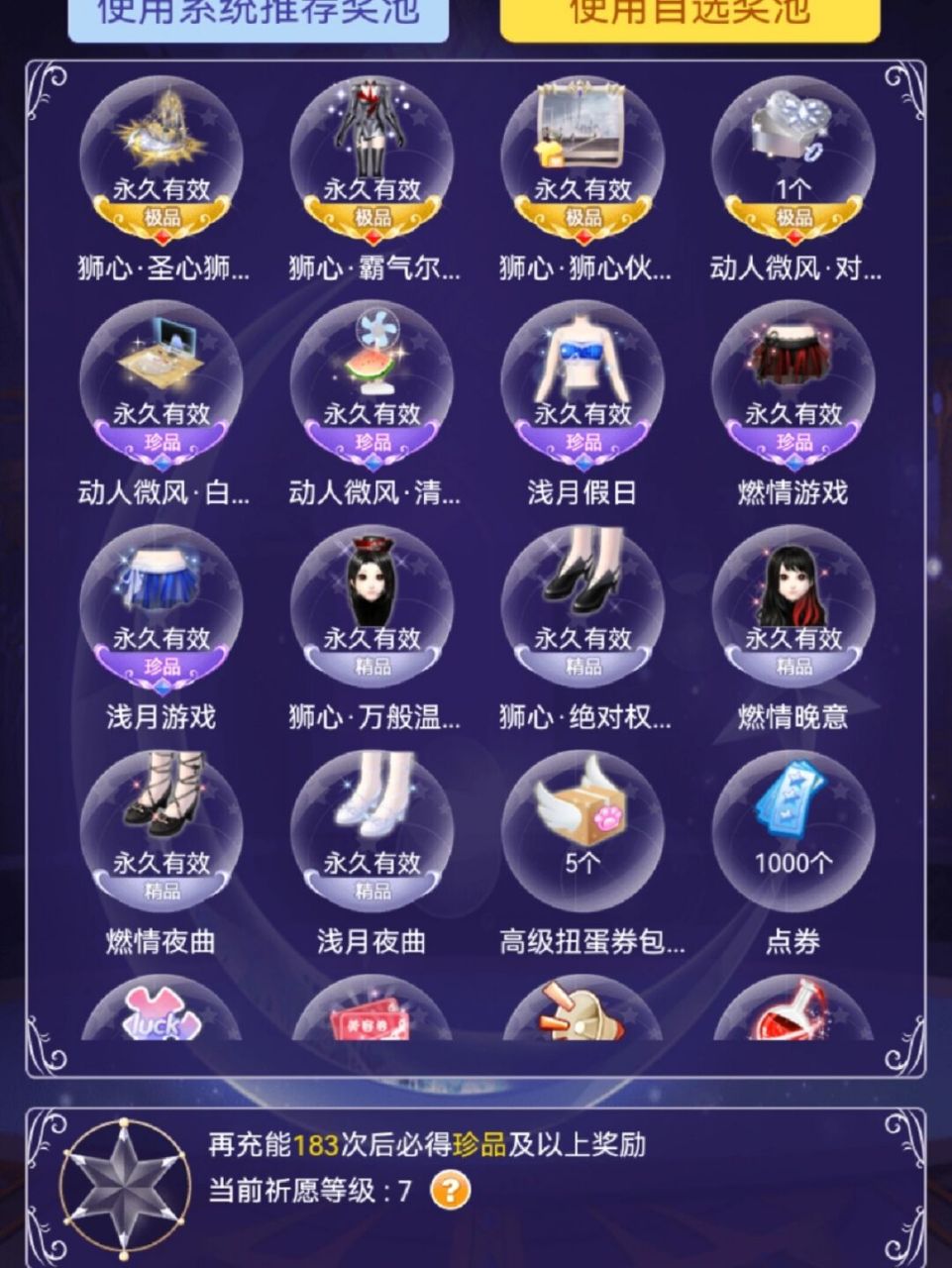This screenshot has height=1268, width=952.
Task: View the 浅月假日 top prize
Action: coord(583,383)
